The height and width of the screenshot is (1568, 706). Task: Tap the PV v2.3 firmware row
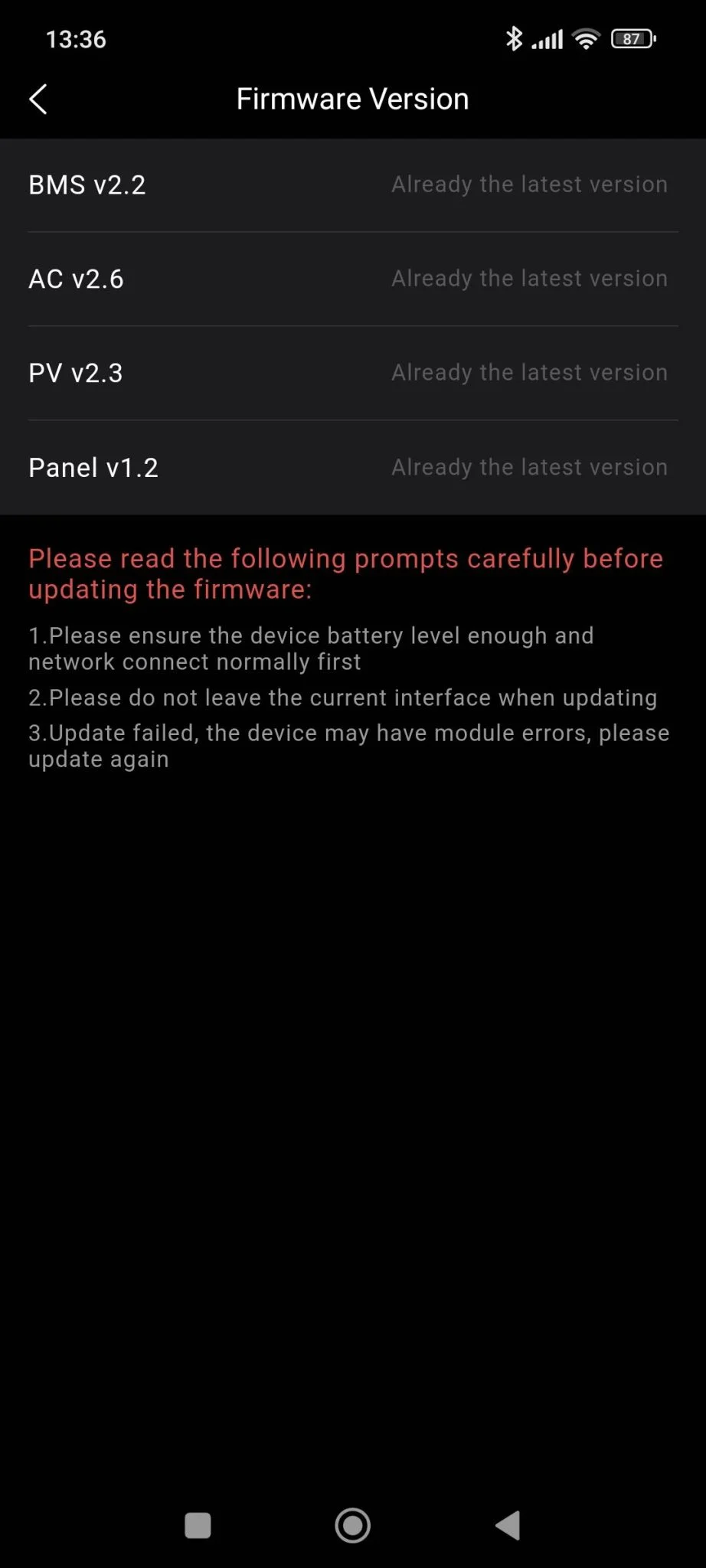coord(352,374)
